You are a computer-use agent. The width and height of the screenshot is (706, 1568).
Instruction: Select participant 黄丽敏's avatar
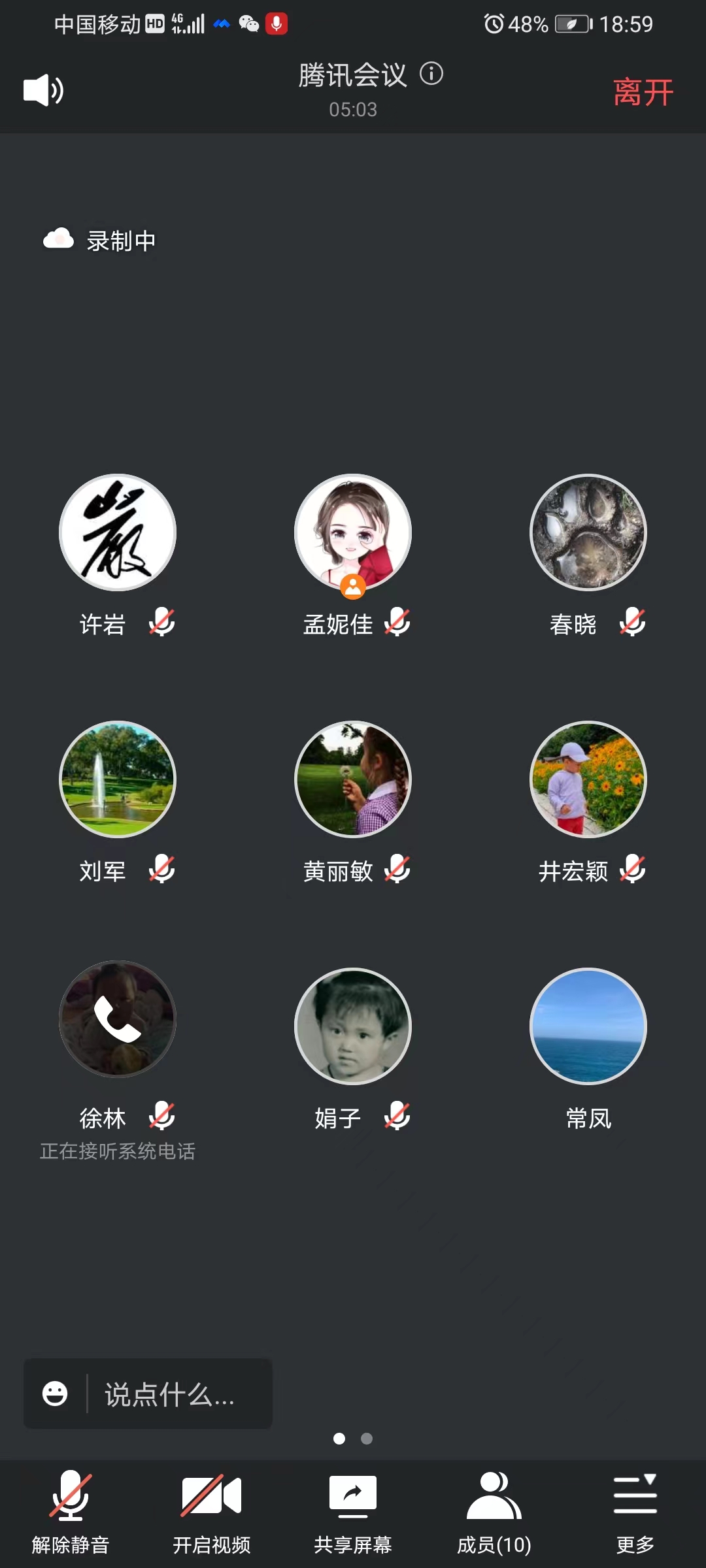click(x=353, y=779)
